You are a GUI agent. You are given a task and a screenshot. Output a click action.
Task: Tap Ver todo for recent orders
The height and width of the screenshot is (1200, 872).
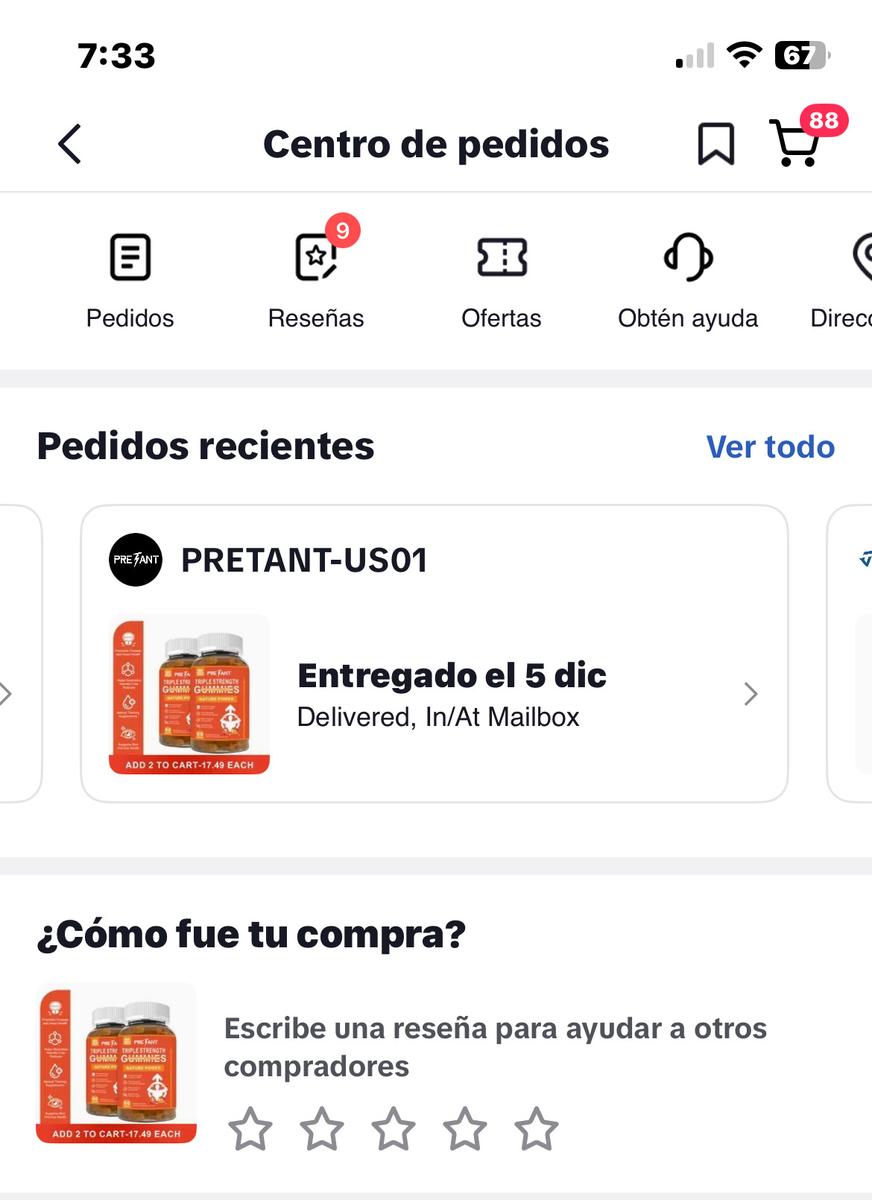pyautogui.click(x=770, y=446)
